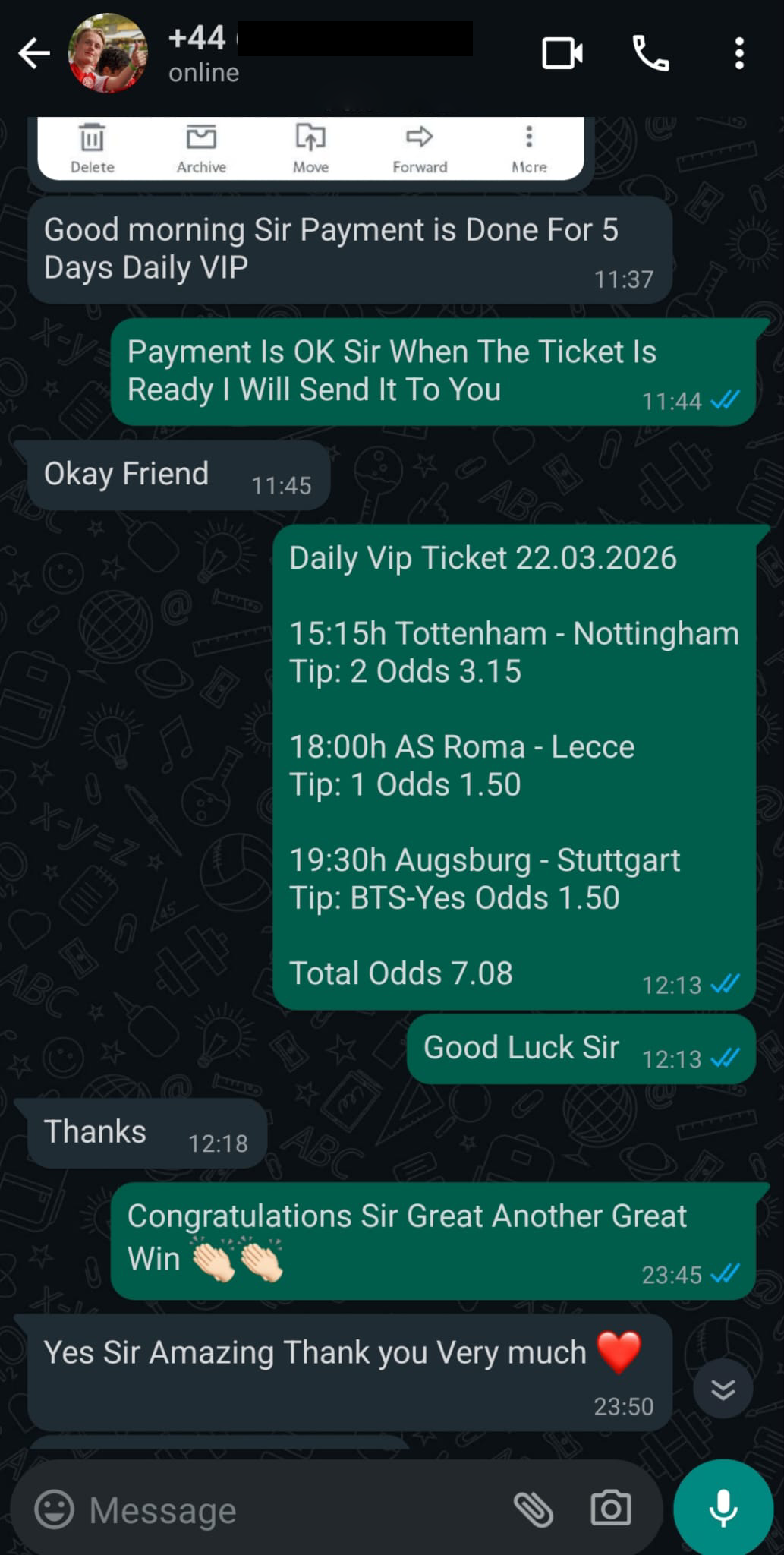Open the chat overflow menu
Image resolution: width=784 pixels, height=1555 pixels.
[x=739, y=54]
